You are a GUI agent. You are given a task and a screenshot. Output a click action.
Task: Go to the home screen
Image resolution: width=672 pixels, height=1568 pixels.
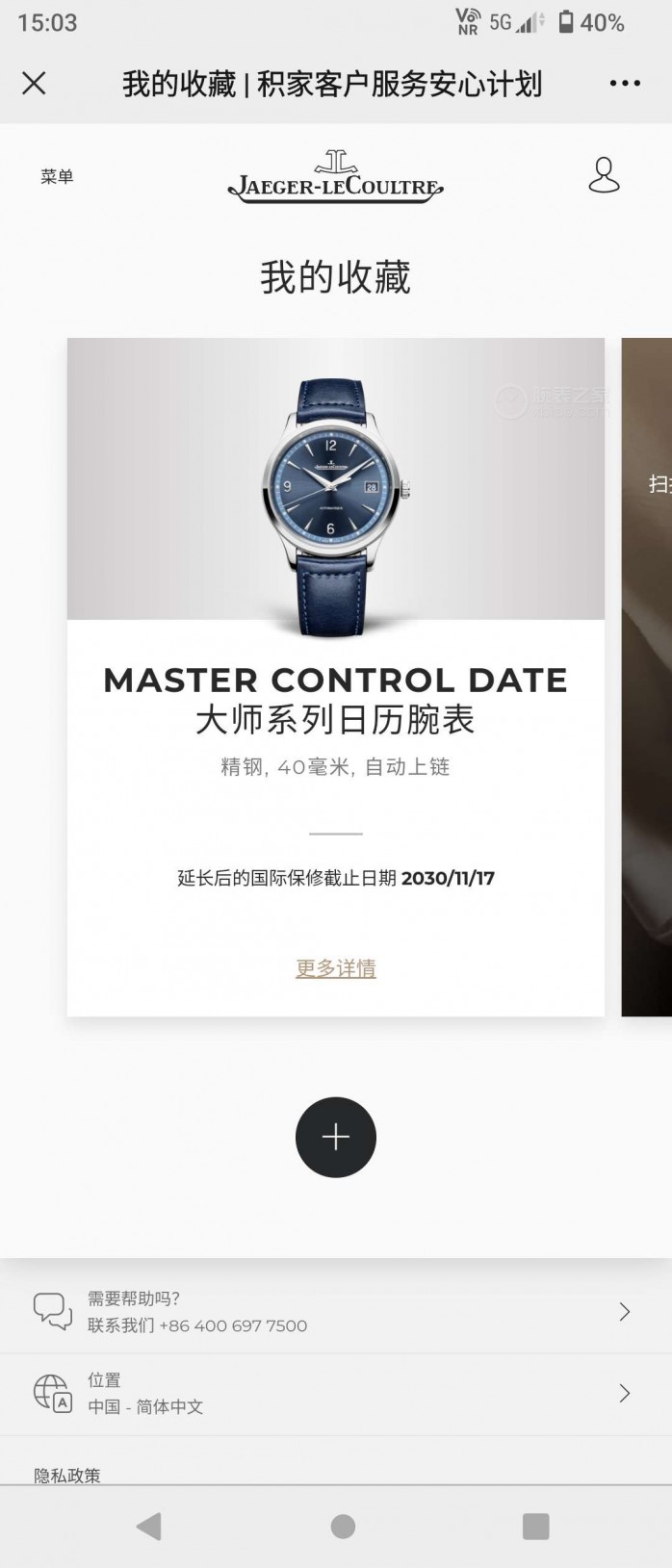click(343, 1526)
